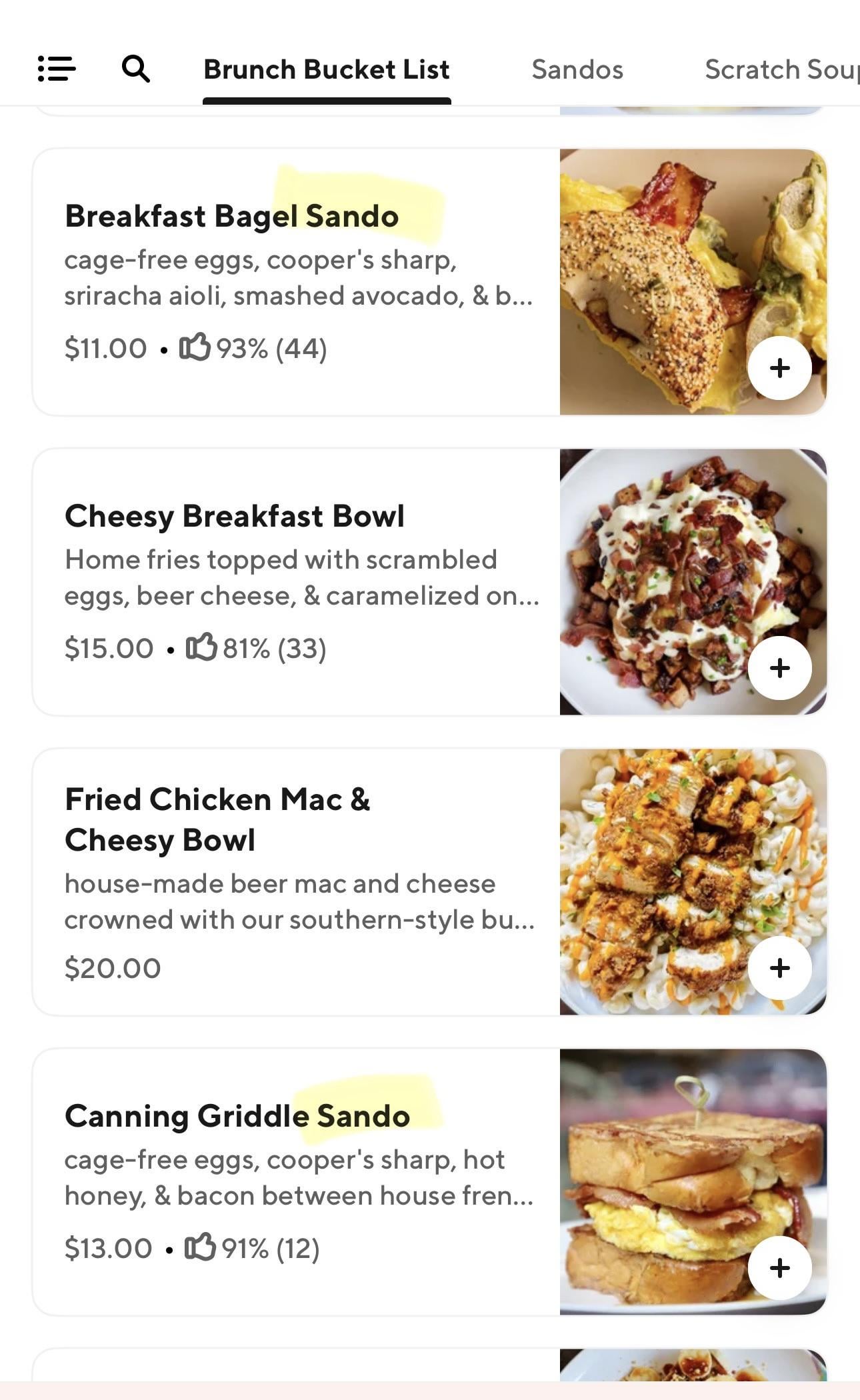
Task: Search the menu with the magnifier icon
Action: click(x=136, y=69)
